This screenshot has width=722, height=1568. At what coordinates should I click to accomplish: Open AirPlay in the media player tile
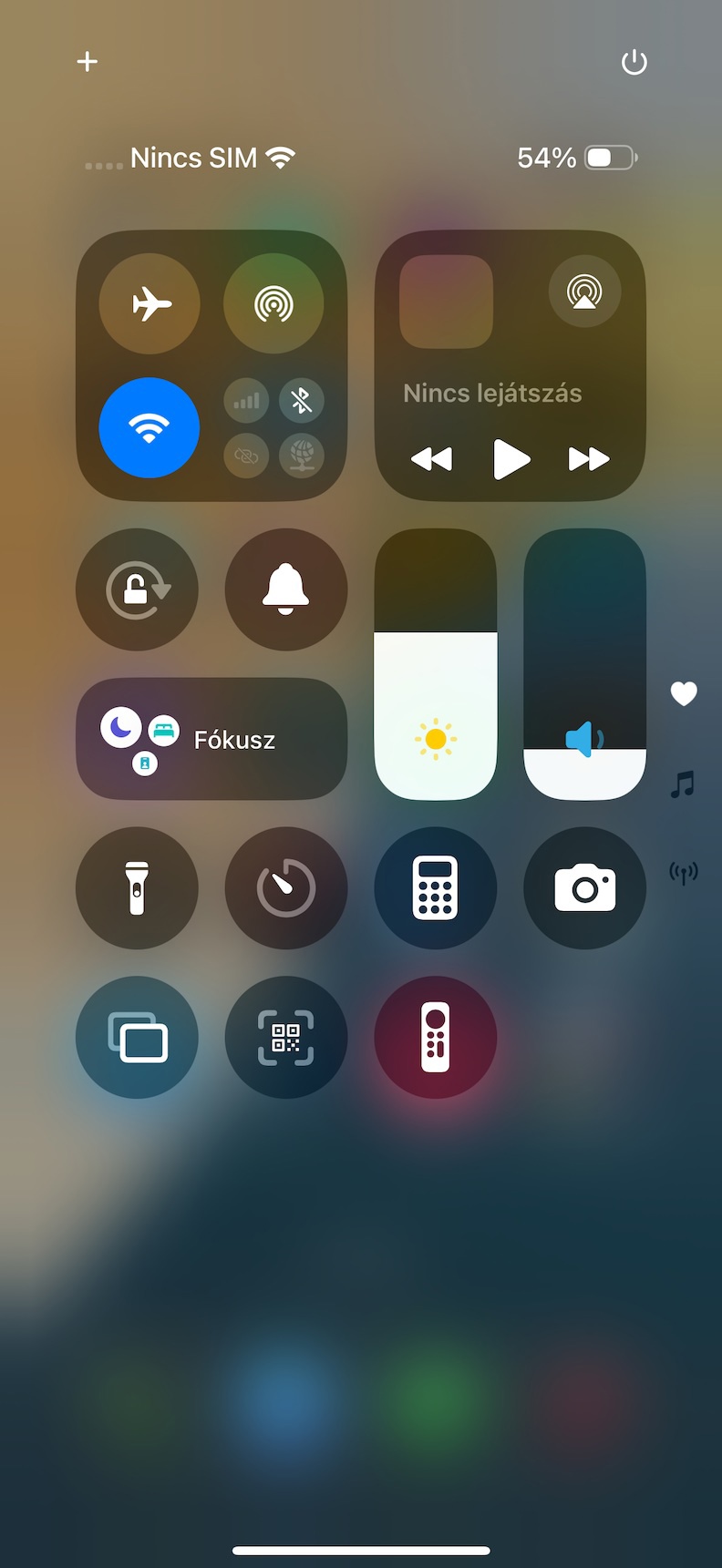[584, 292]
